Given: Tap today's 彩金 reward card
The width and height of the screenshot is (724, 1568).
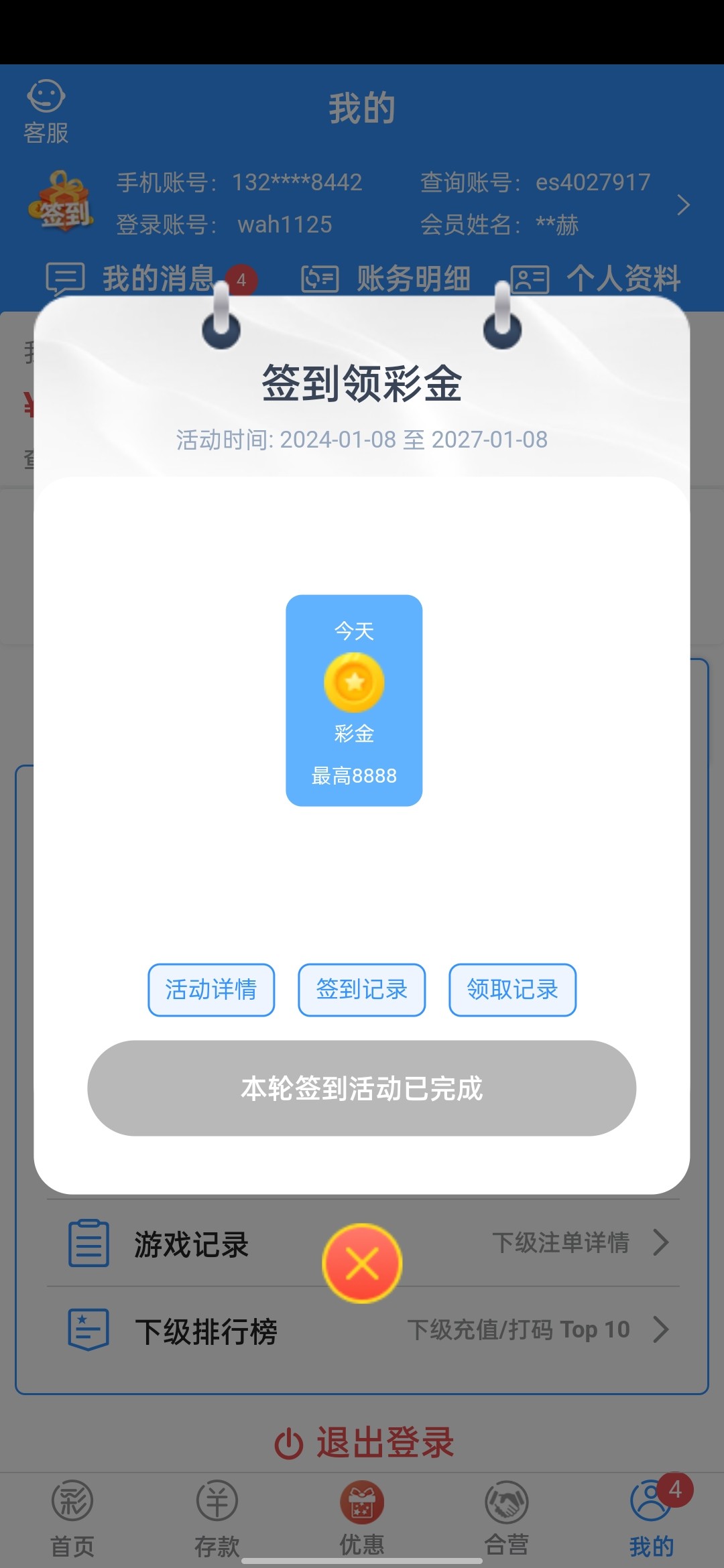Looking at the screenshot, I should (x=354, y=700).
